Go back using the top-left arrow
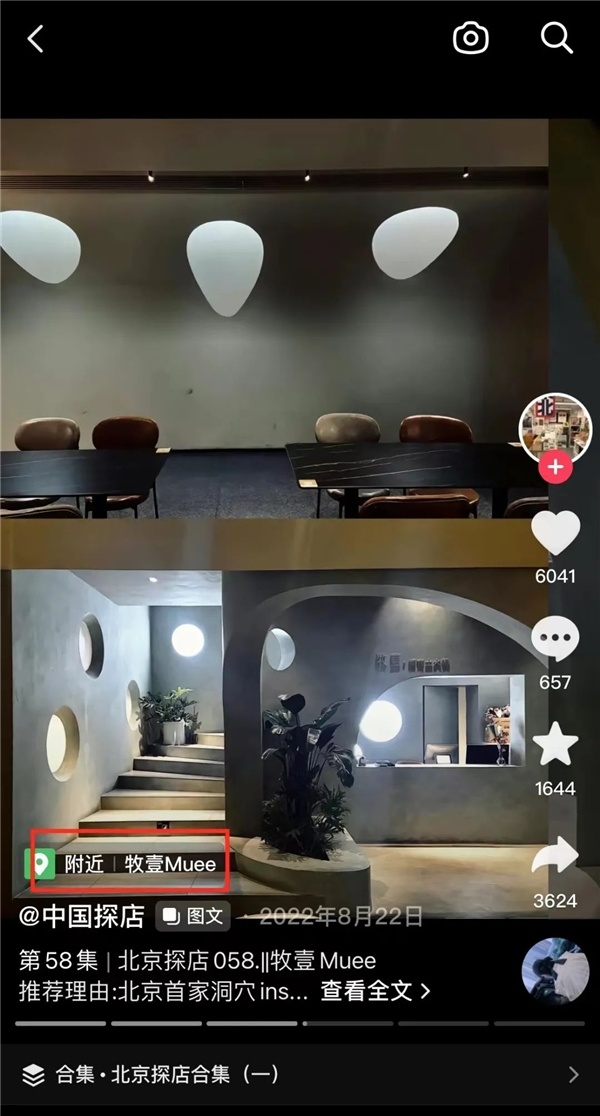The height and width of the screenshot is (1116, 600). (36, 39)
